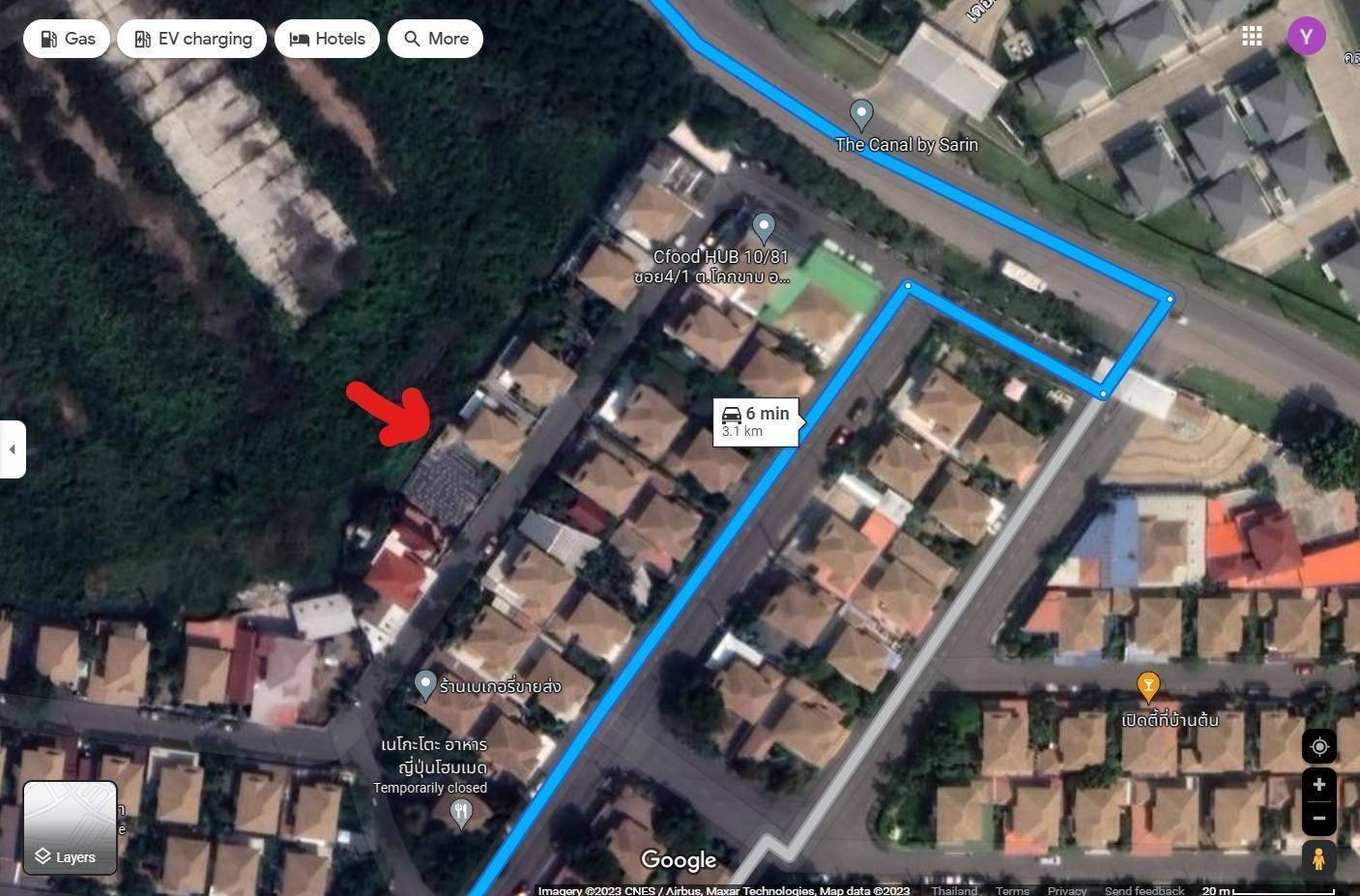The height and width of the screenshot is (896, 1360).
Task: Open the More search options chip
Action: coord(435,39)
